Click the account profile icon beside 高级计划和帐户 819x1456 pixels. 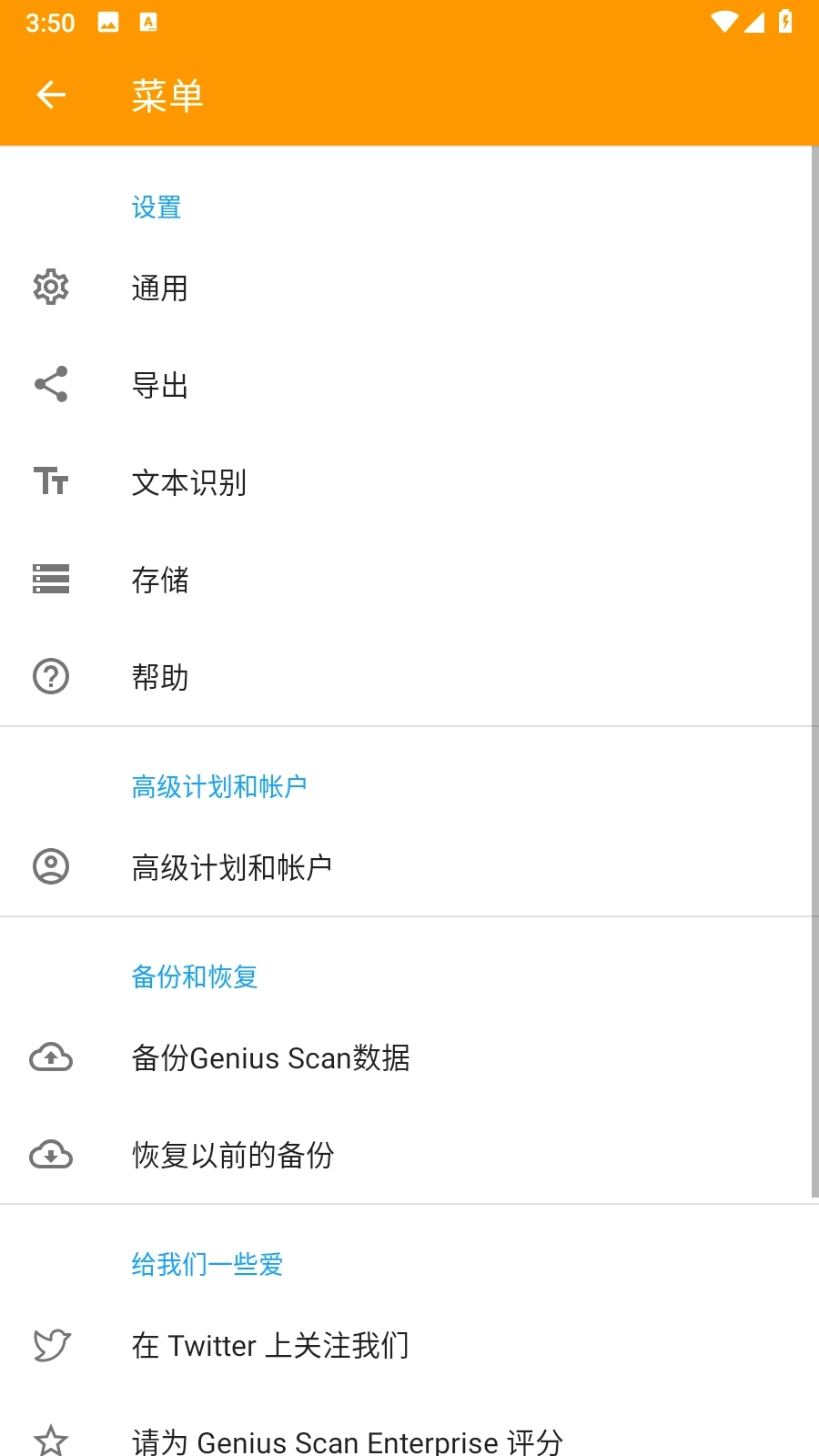tap(51, 866)
